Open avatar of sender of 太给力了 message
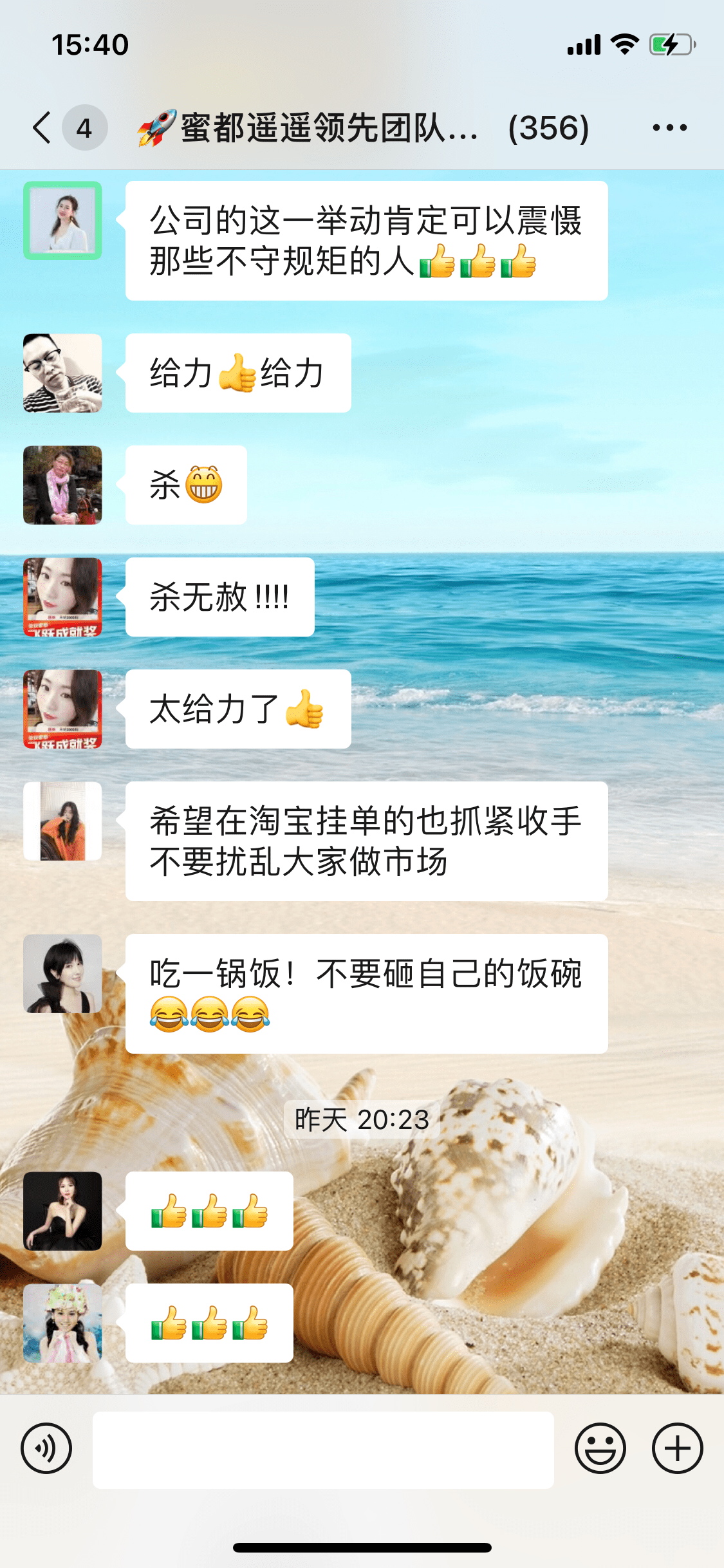 [x=62, y=709]
